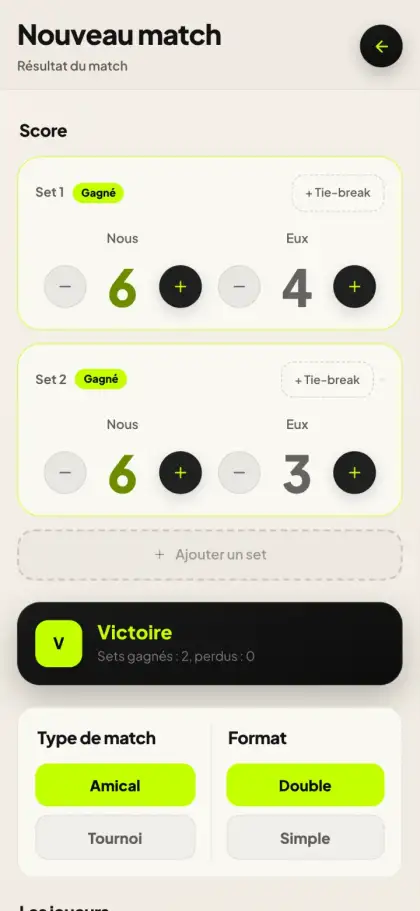Decrease Nous score in Set 1
This screenshot has height=911, width=420.
tap(65, 286)
